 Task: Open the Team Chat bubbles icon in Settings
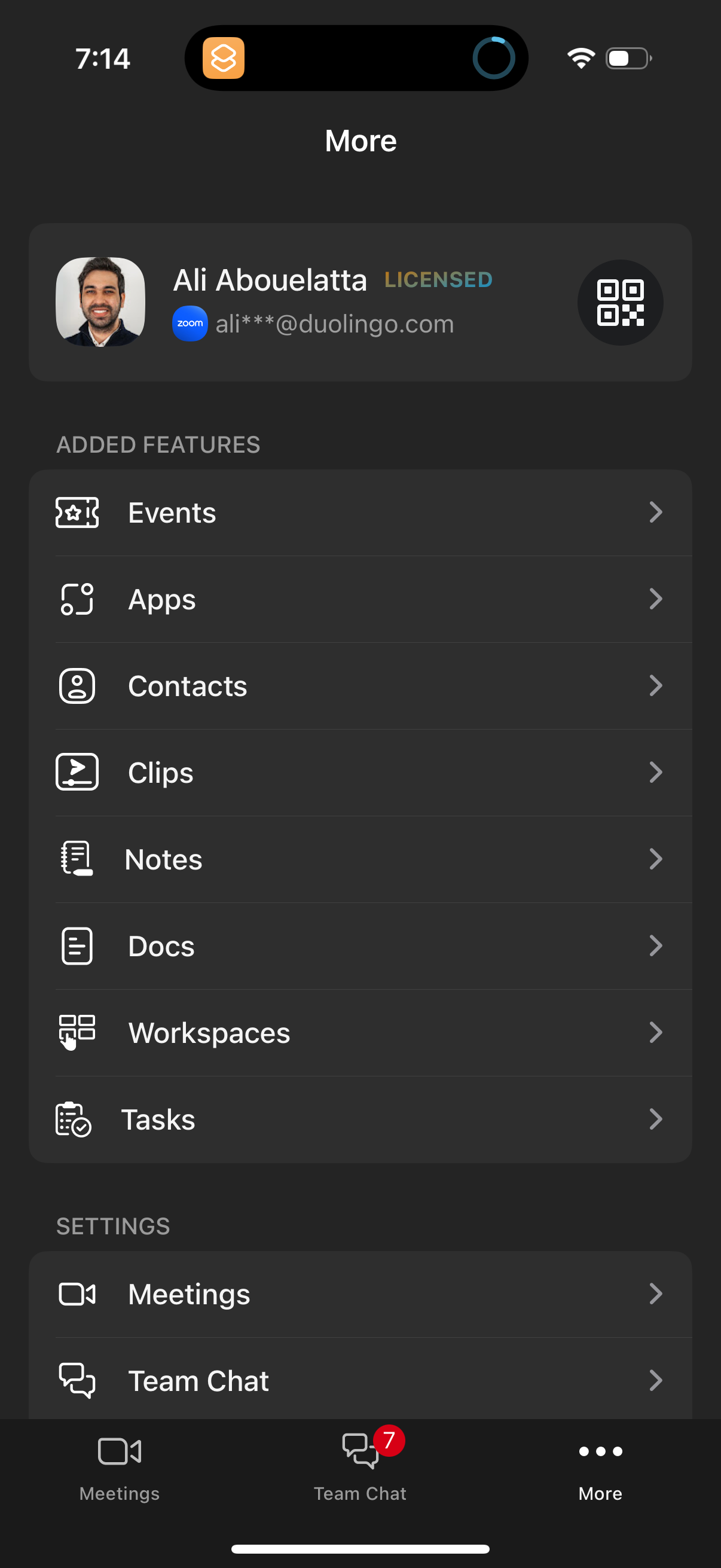point(76,1380)
